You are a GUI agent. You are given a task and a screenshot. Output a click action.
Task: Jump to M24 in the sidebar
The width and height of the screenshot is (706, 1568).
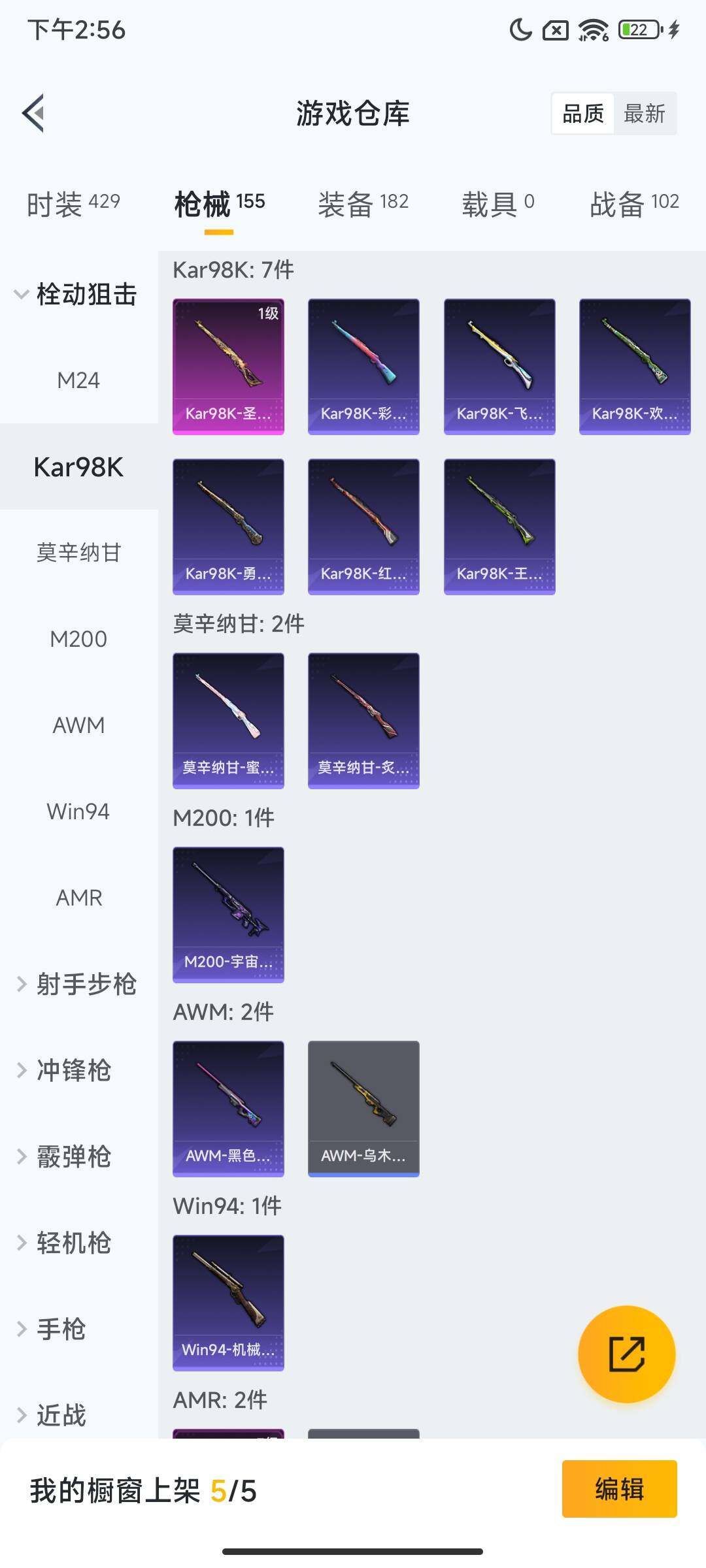coord(78,380)
